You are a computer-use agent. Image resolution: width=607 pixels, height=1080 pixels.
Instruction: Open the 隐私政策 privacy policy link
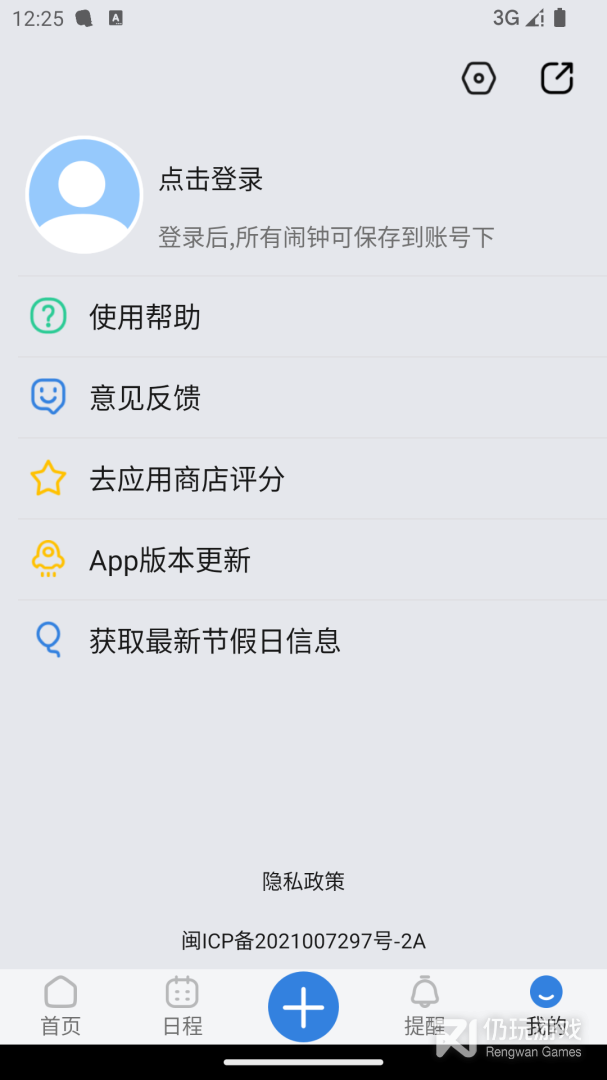point(303,881)
